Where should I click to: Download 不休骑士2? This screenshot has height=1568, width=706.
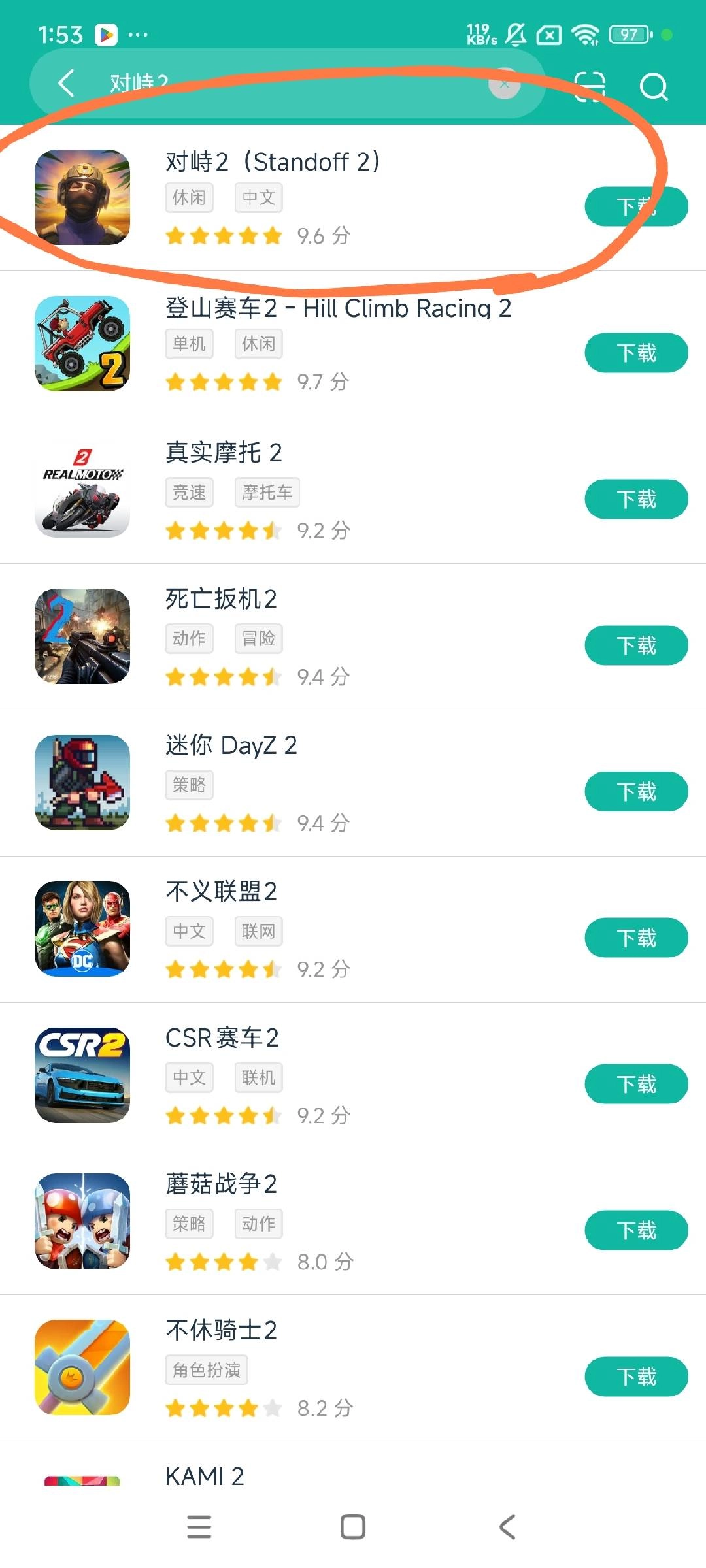coord(636,1377)
